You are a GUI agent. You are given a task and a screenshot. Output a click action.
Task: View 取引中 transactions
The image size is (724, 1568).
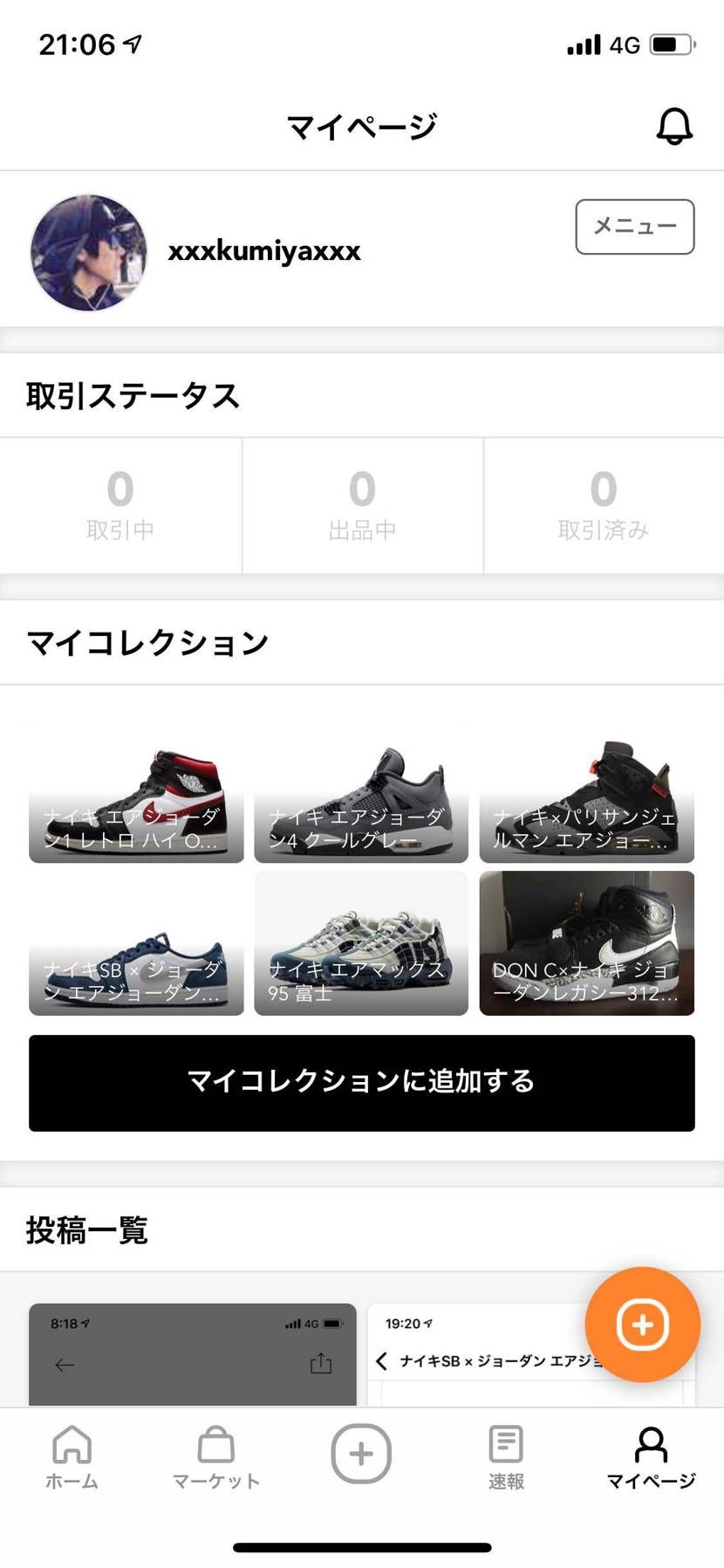click(120, 506)
